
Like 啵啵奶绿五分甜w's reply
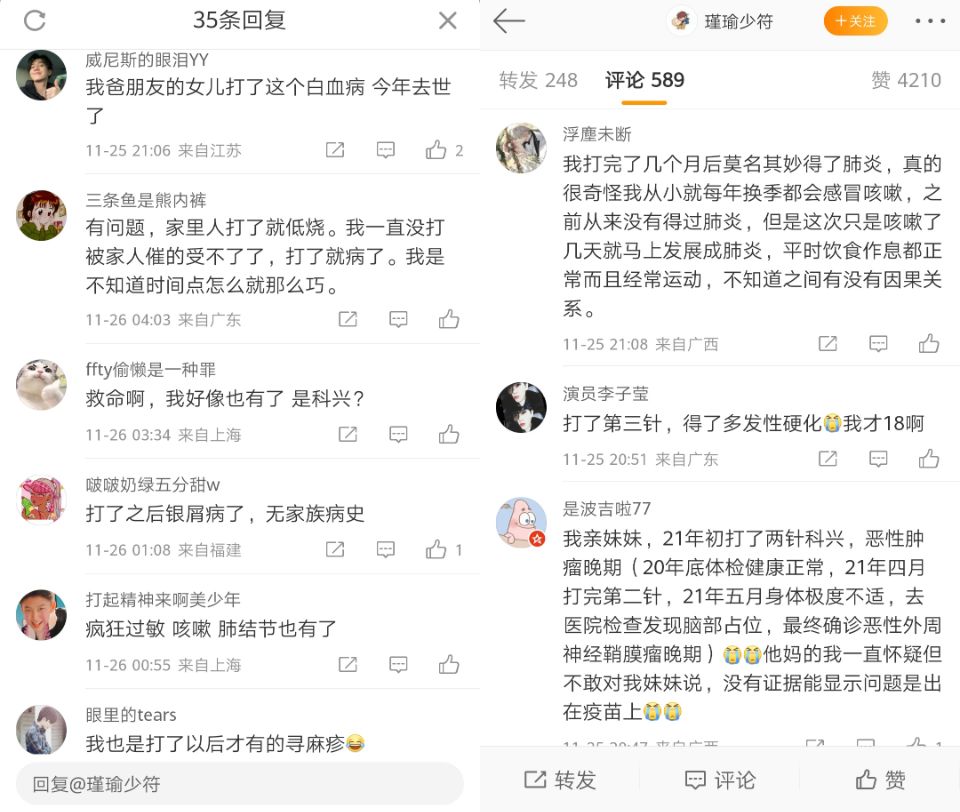437,550
